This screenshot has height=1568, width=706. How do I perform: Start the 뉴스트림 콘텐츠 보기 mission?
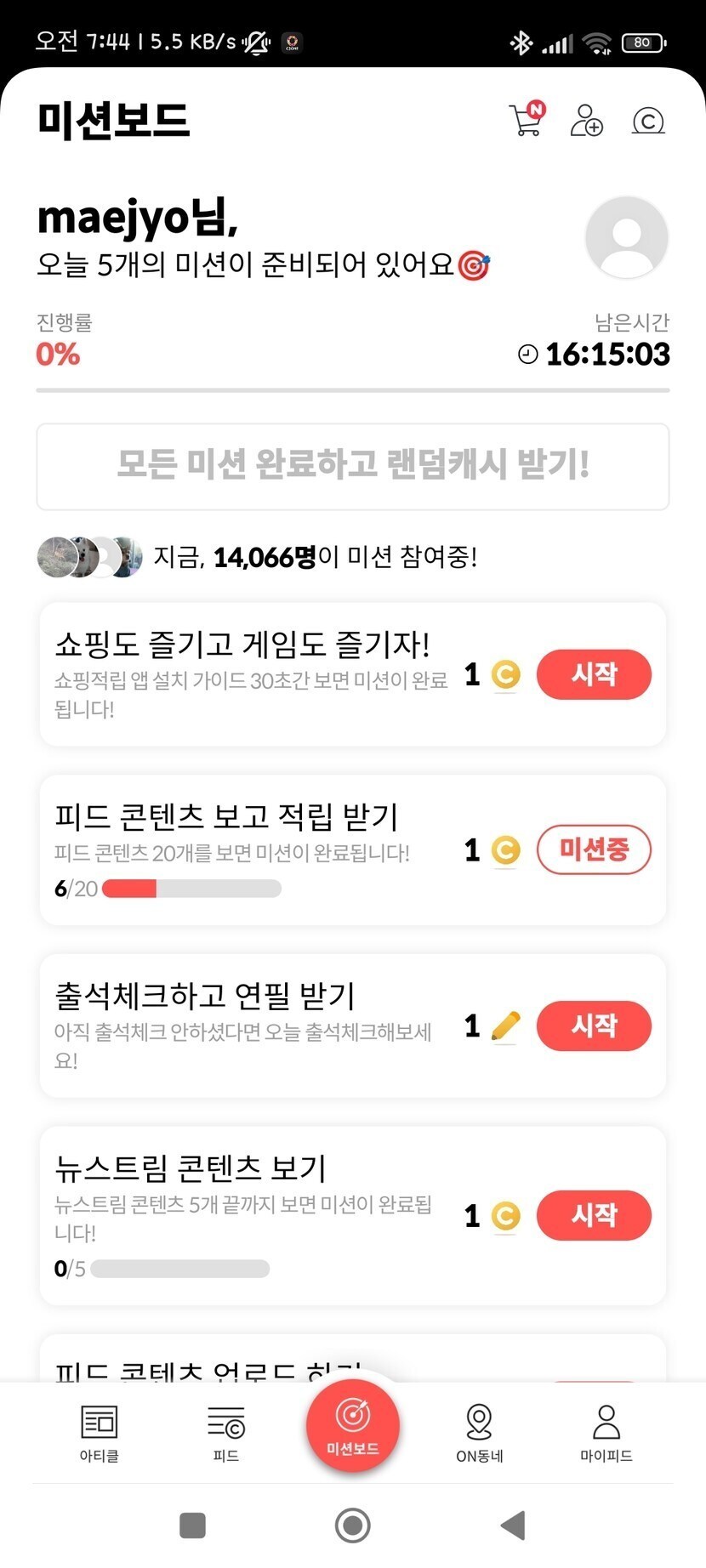tap(594, 1215)
